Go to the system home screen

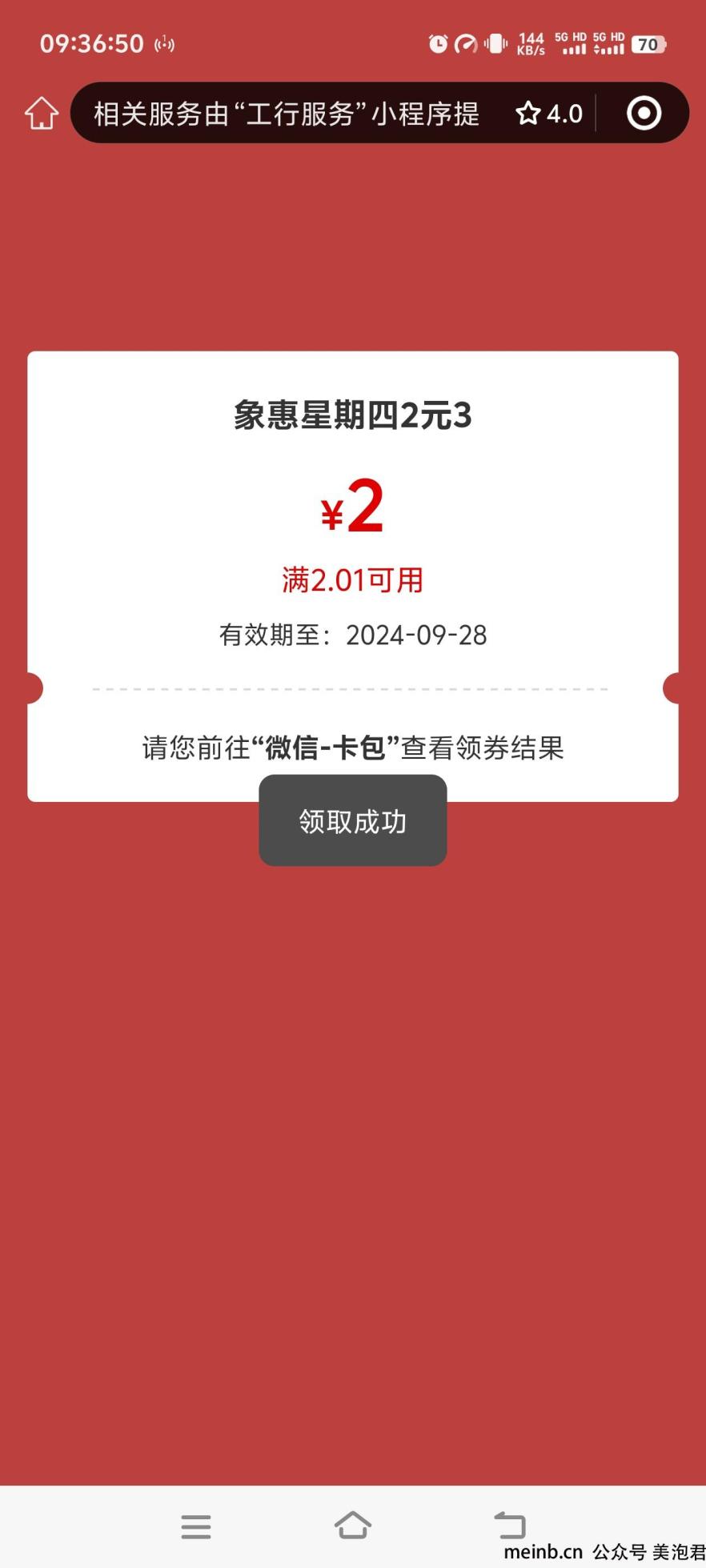[x=353, y=1525]
